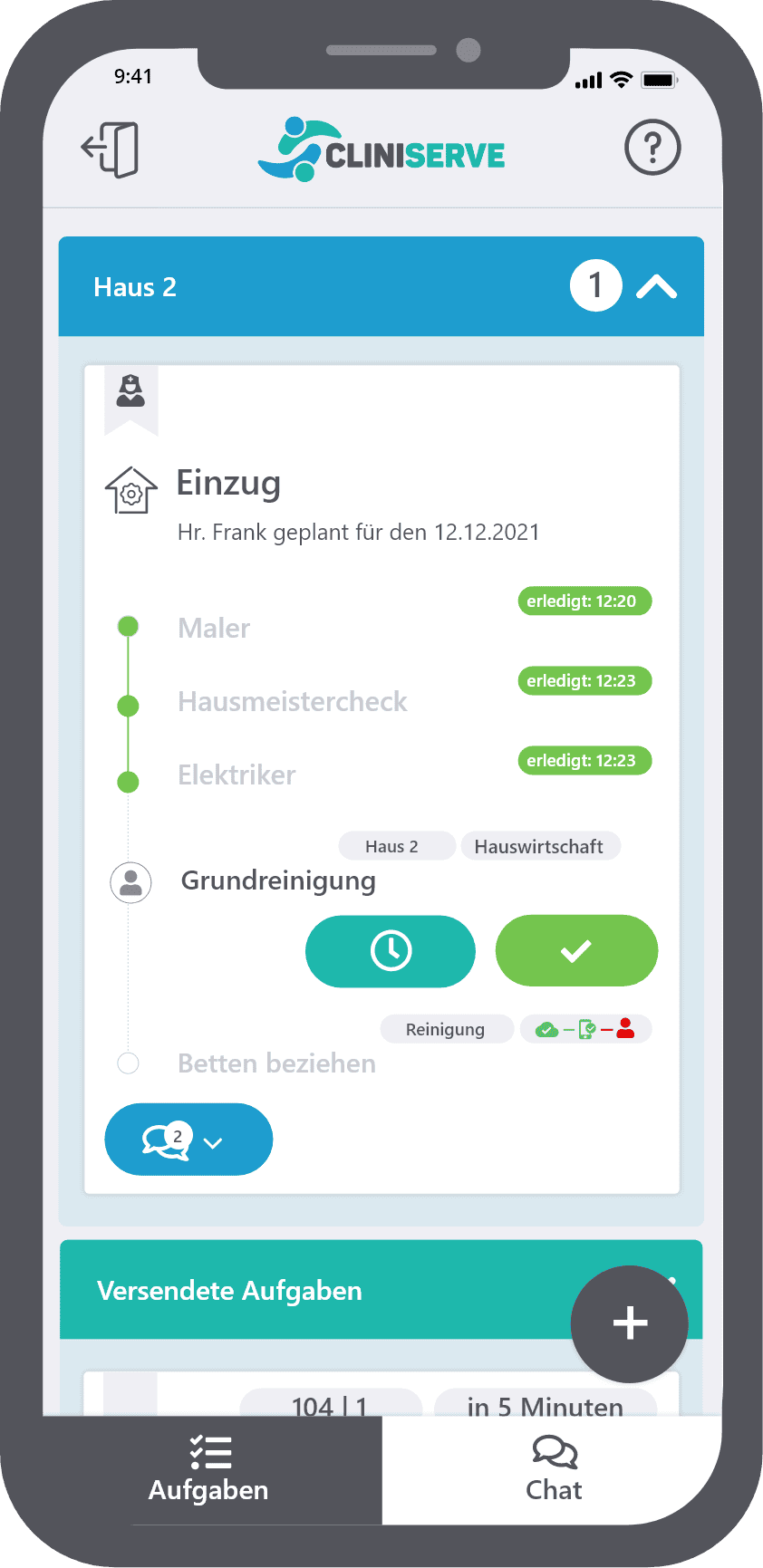Toggle the completed green dot beside Maler
The height and width of the screenshot is (1568, 763).
(x=128, y=626)
